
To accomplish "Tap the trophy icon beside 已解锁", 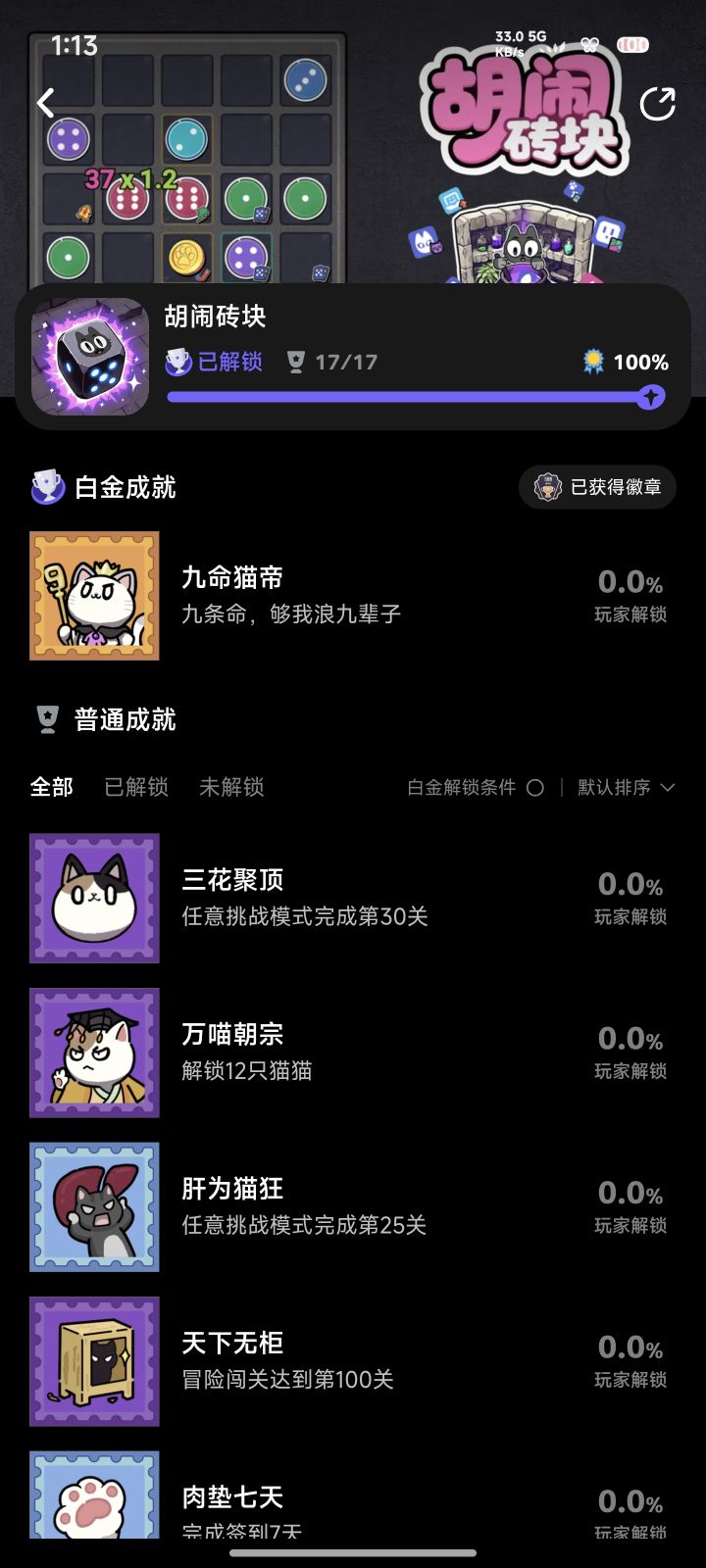I will pos(176,362).
